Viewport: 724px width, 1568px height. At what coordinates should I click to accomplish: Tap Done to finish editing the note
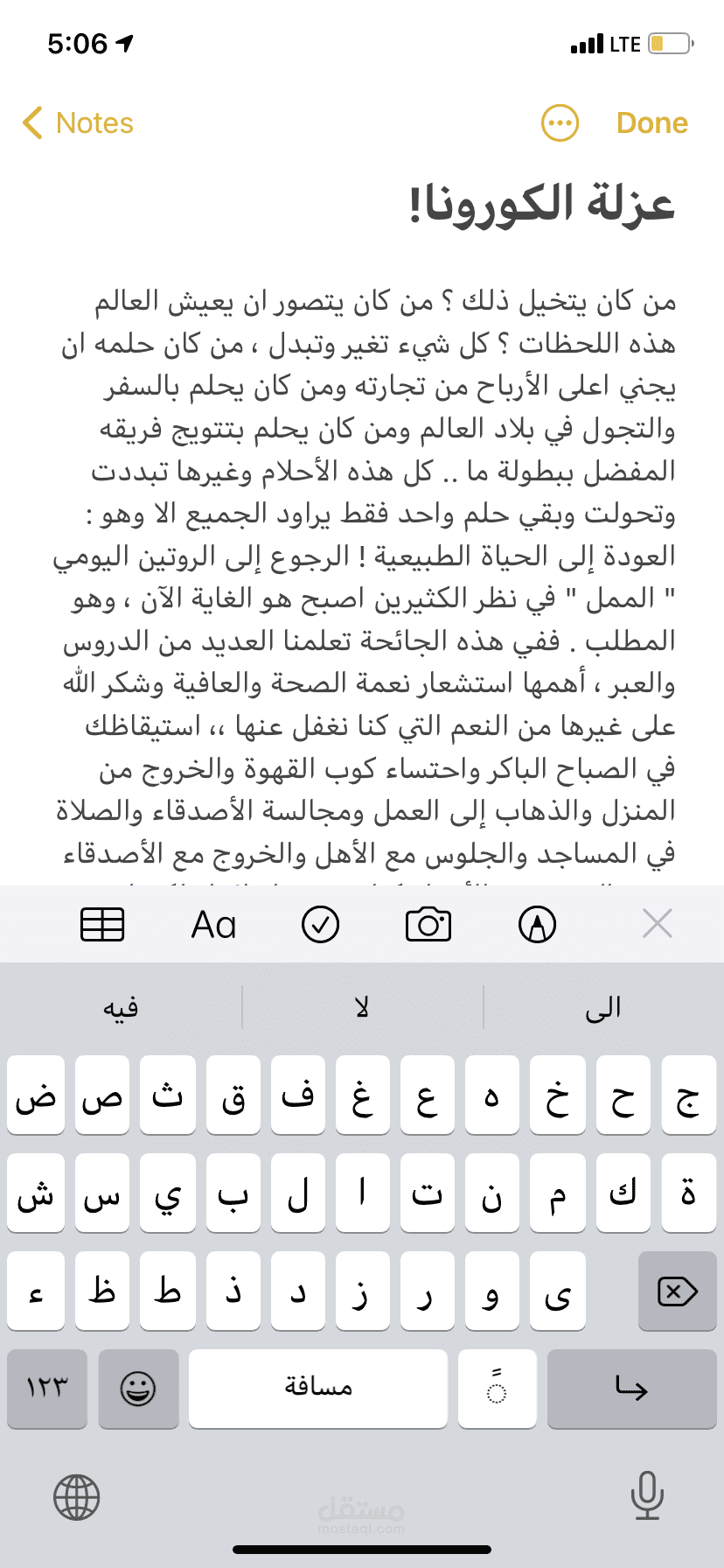[651, 122]
